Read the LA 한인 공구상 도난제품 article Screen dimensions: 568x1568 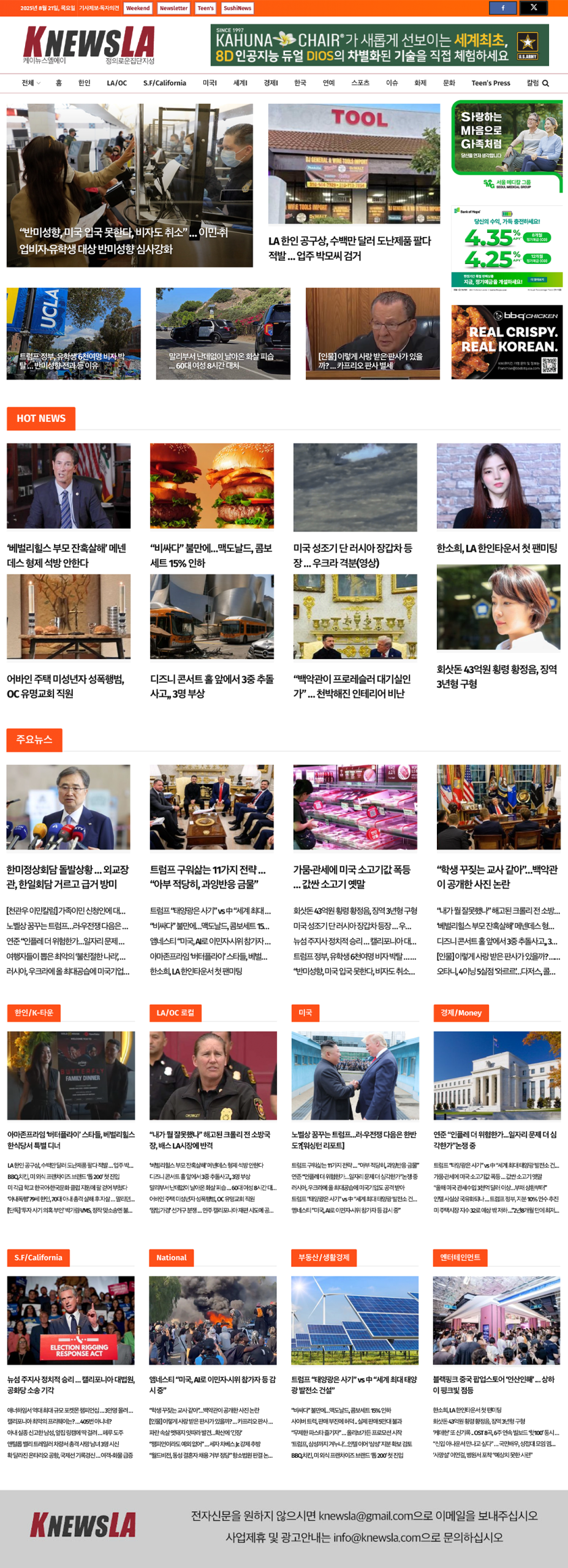point(349,248)
